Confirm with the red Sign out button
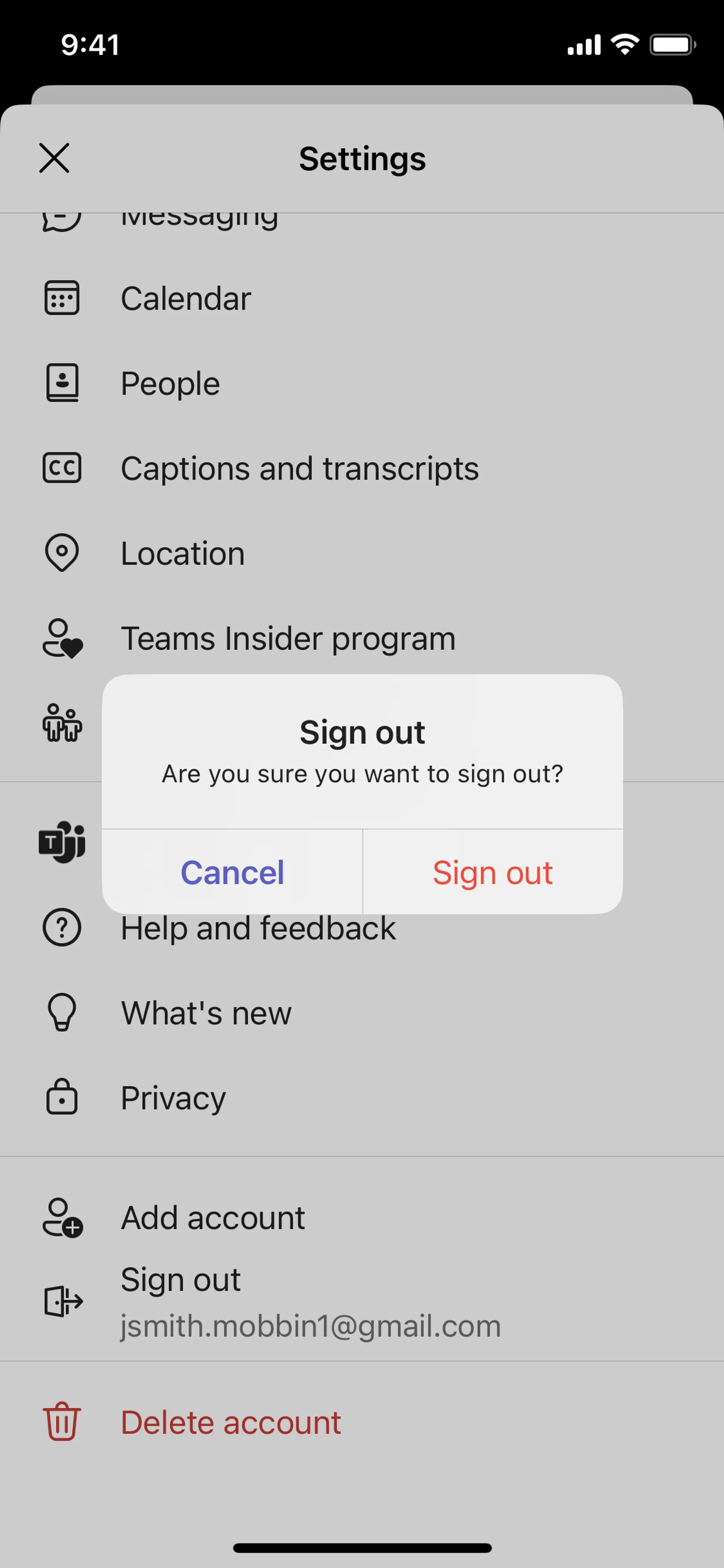Screen dimensions: 724x1568 tap(492, 872)
